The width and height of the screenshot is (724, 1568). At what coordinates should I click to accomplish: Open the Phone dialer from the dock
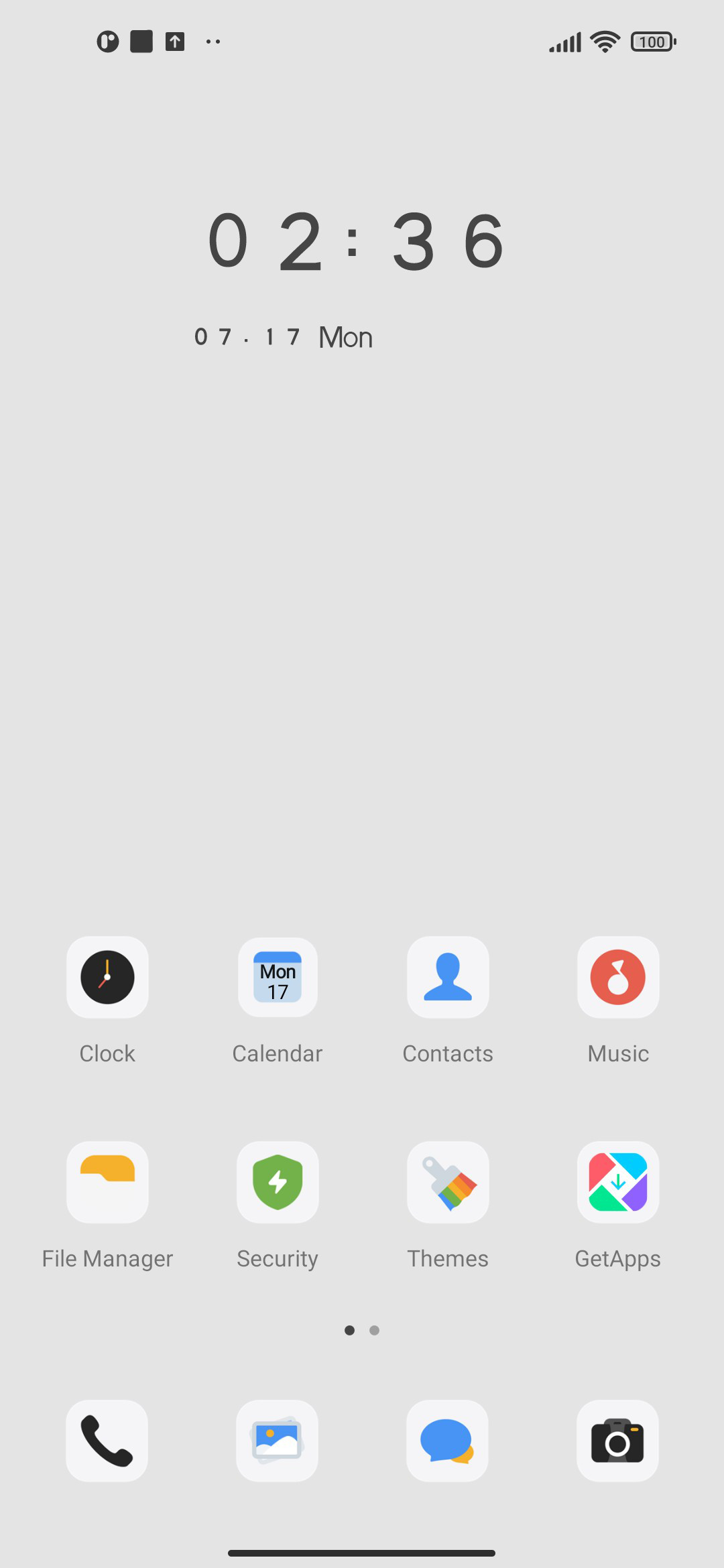[107, 1441]
